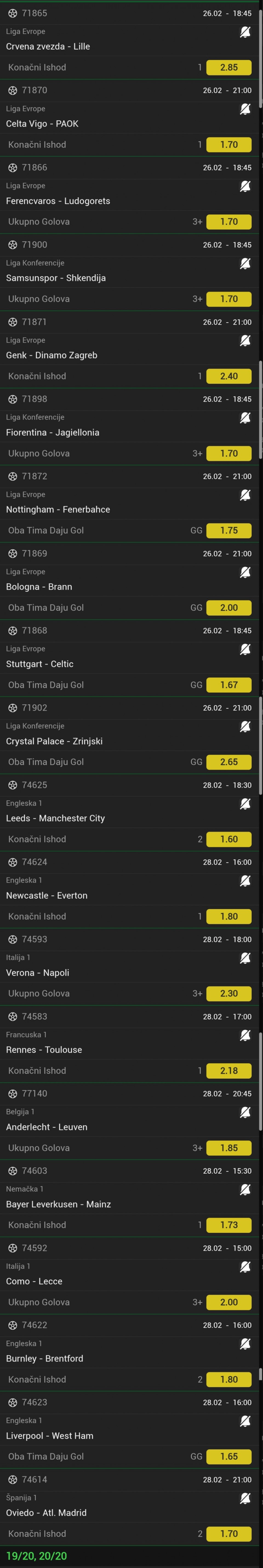Tap the 2.40 odds on Genk - Dinamo Zagreb
This screenshot has width=263, height=1568.
(x=228, y=376)
